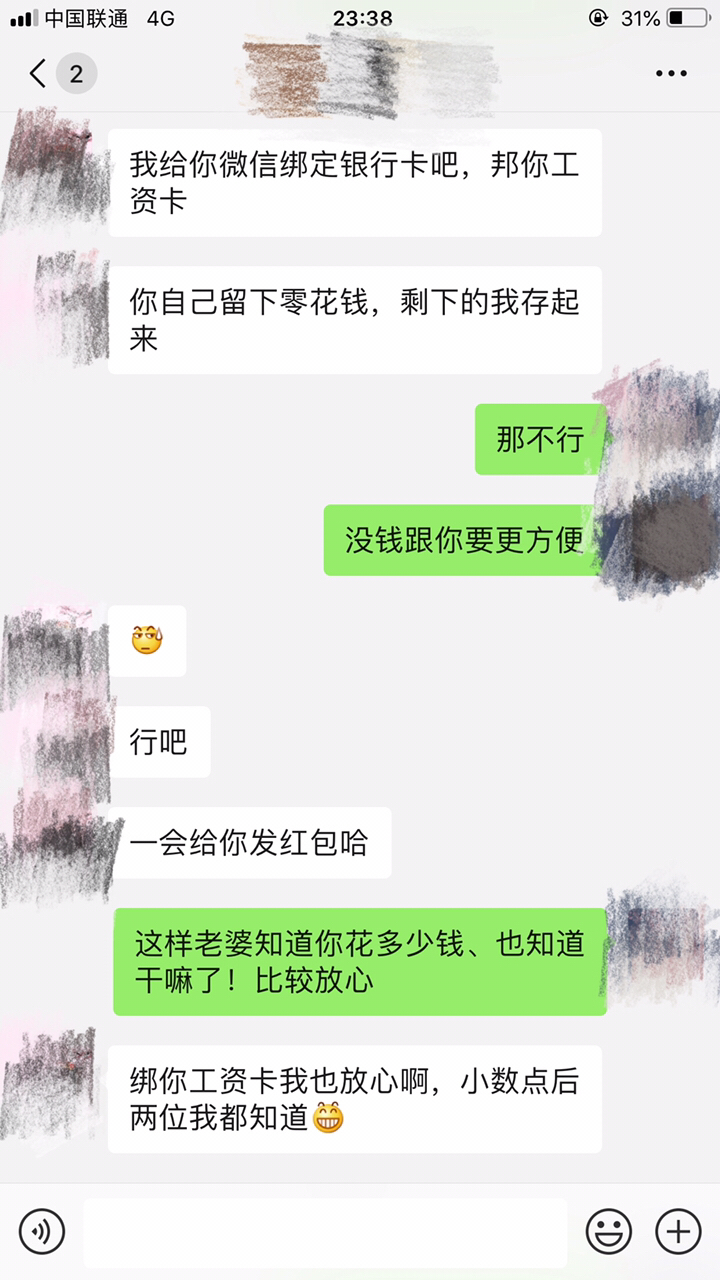Open the chat overflow menu
Viewport: 720px width, 1280px height.
(671, 73)
